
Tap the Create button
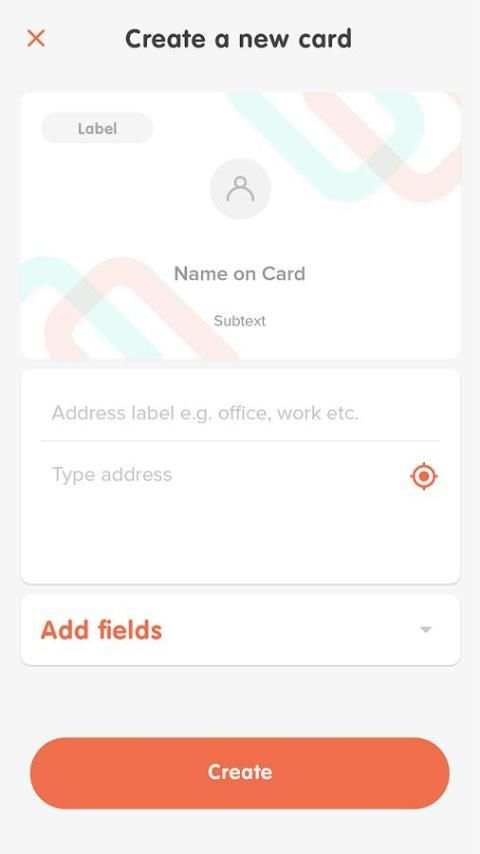click(240, 773)
